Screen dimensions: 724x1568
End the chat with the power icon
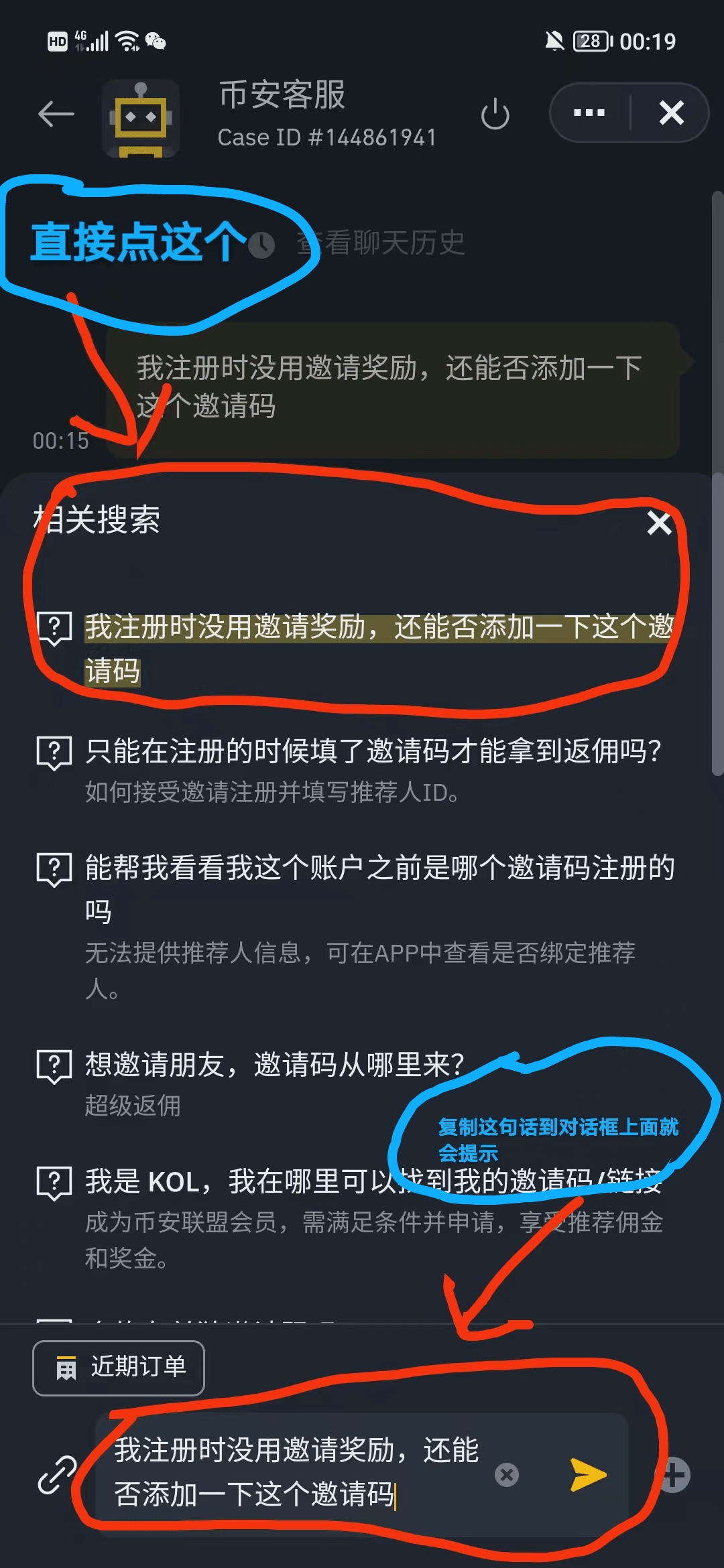point(495,114)
